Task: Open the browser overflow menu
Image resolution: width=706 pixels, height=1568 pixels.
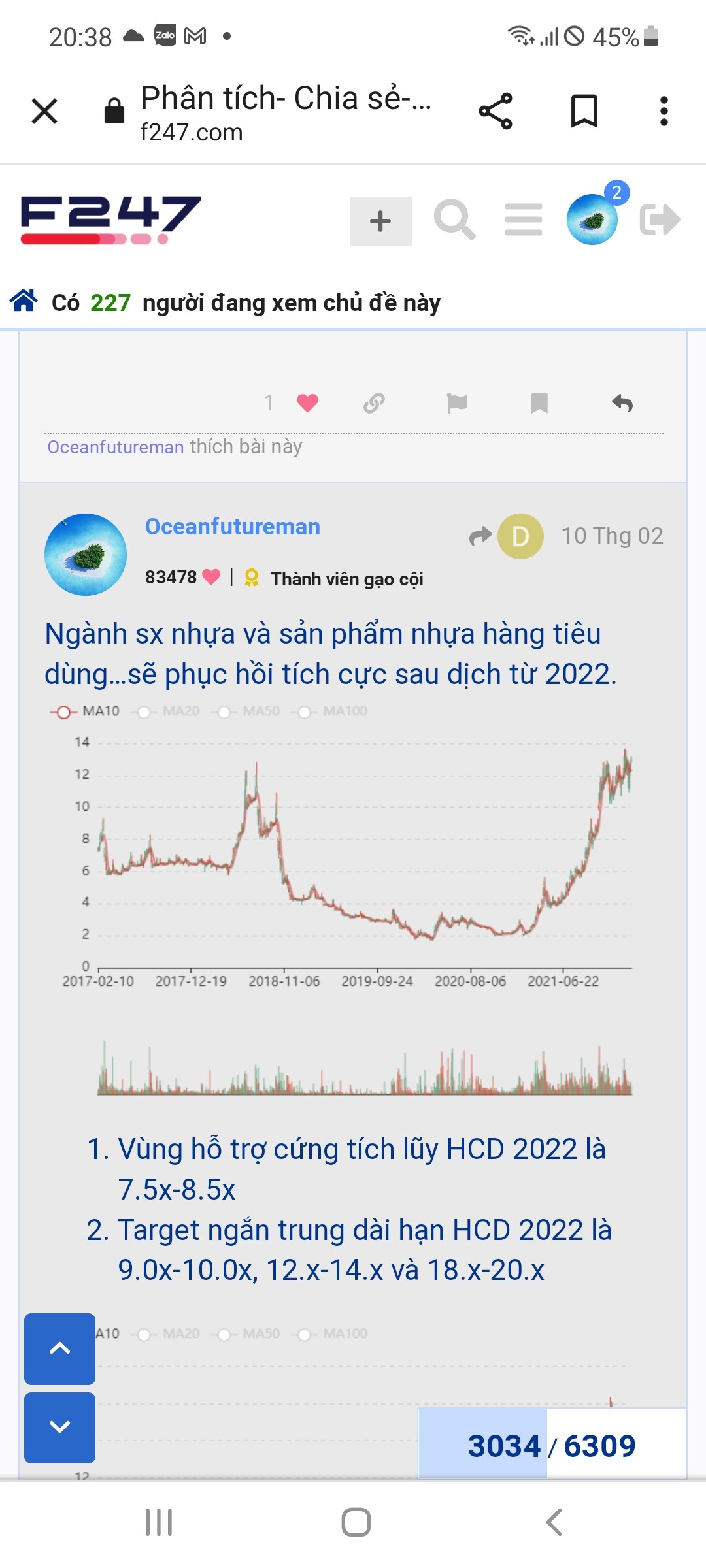Action: [x=664, y=111]
